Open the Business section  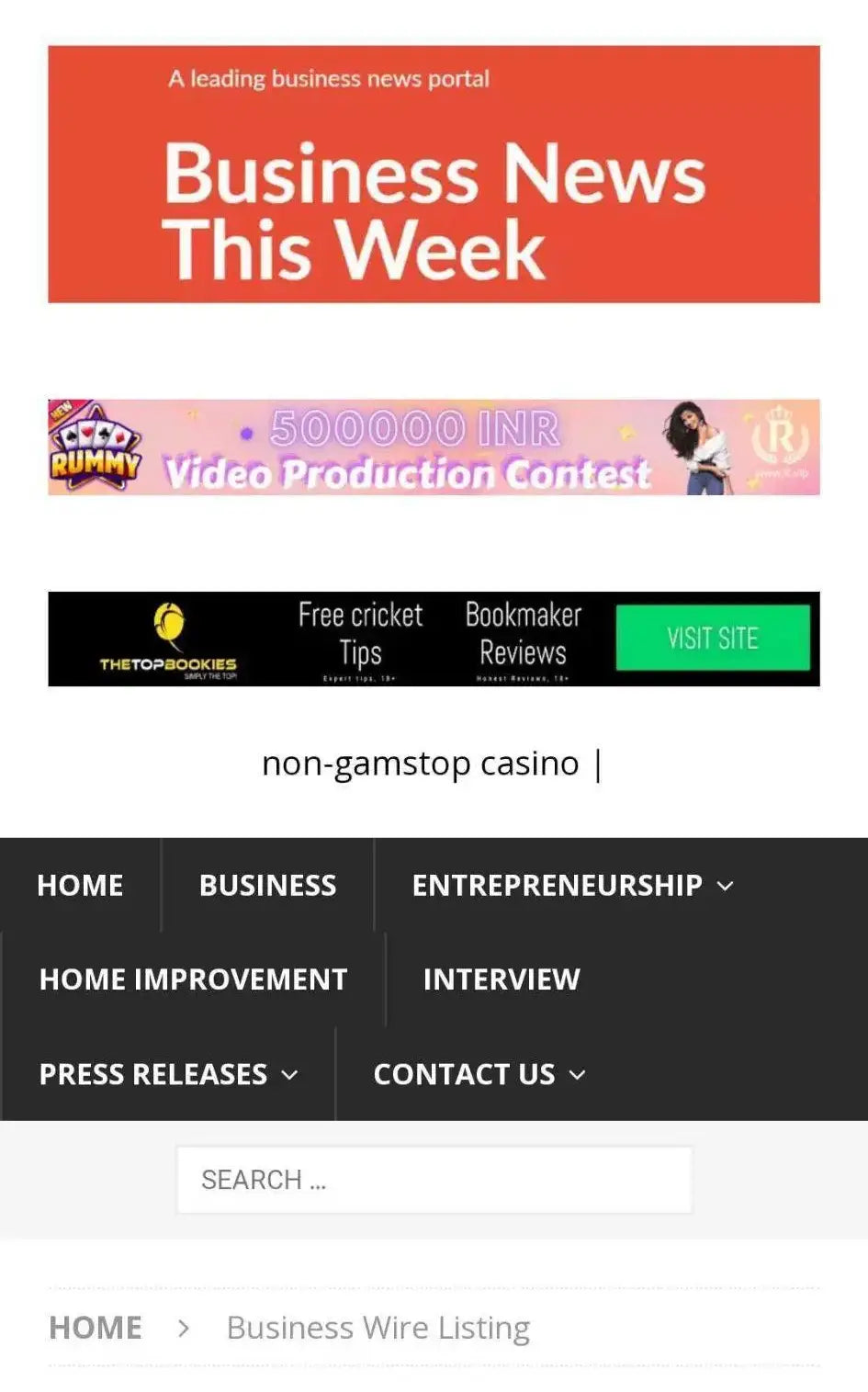[x=267, y=885]
